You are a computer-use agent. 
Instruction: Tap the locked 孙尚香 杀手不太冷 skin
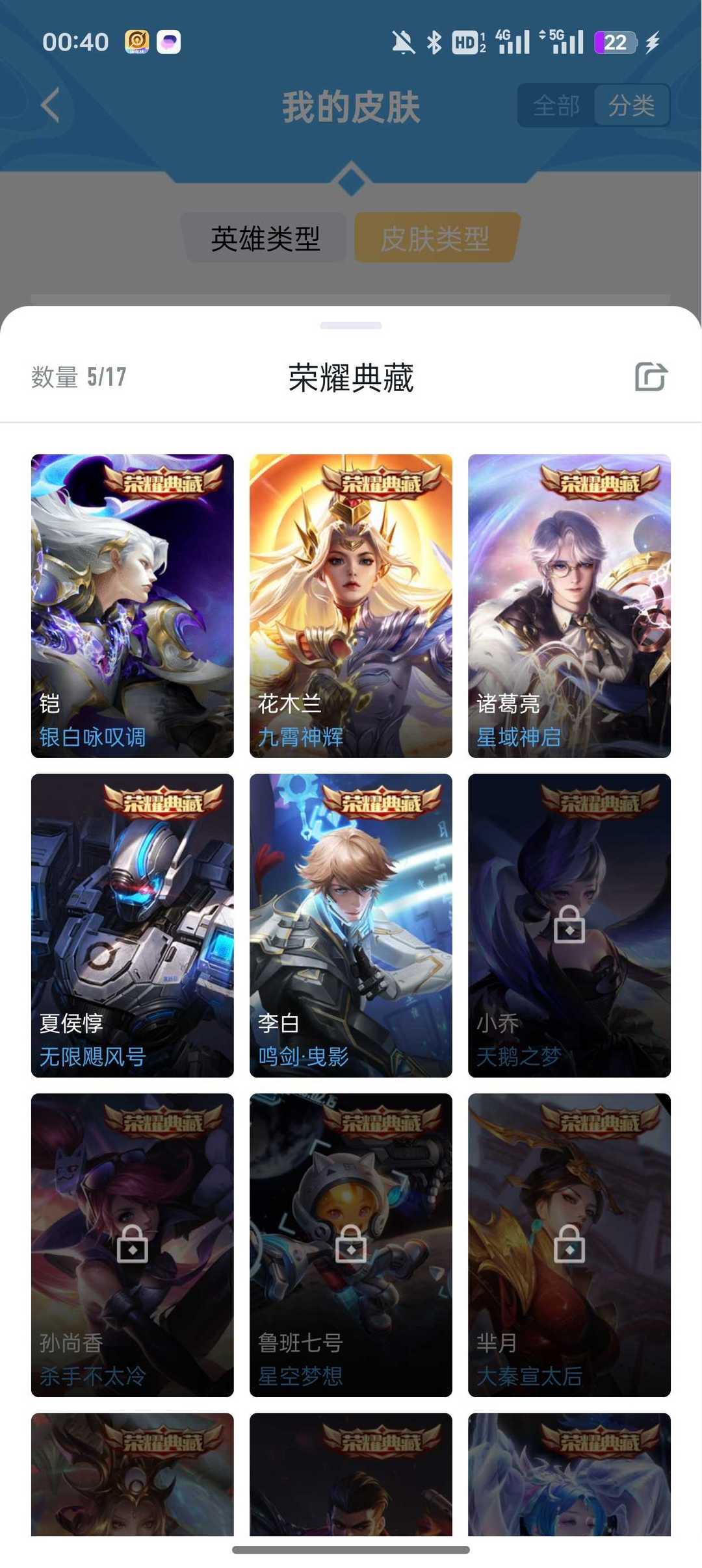click(133, 1245)
